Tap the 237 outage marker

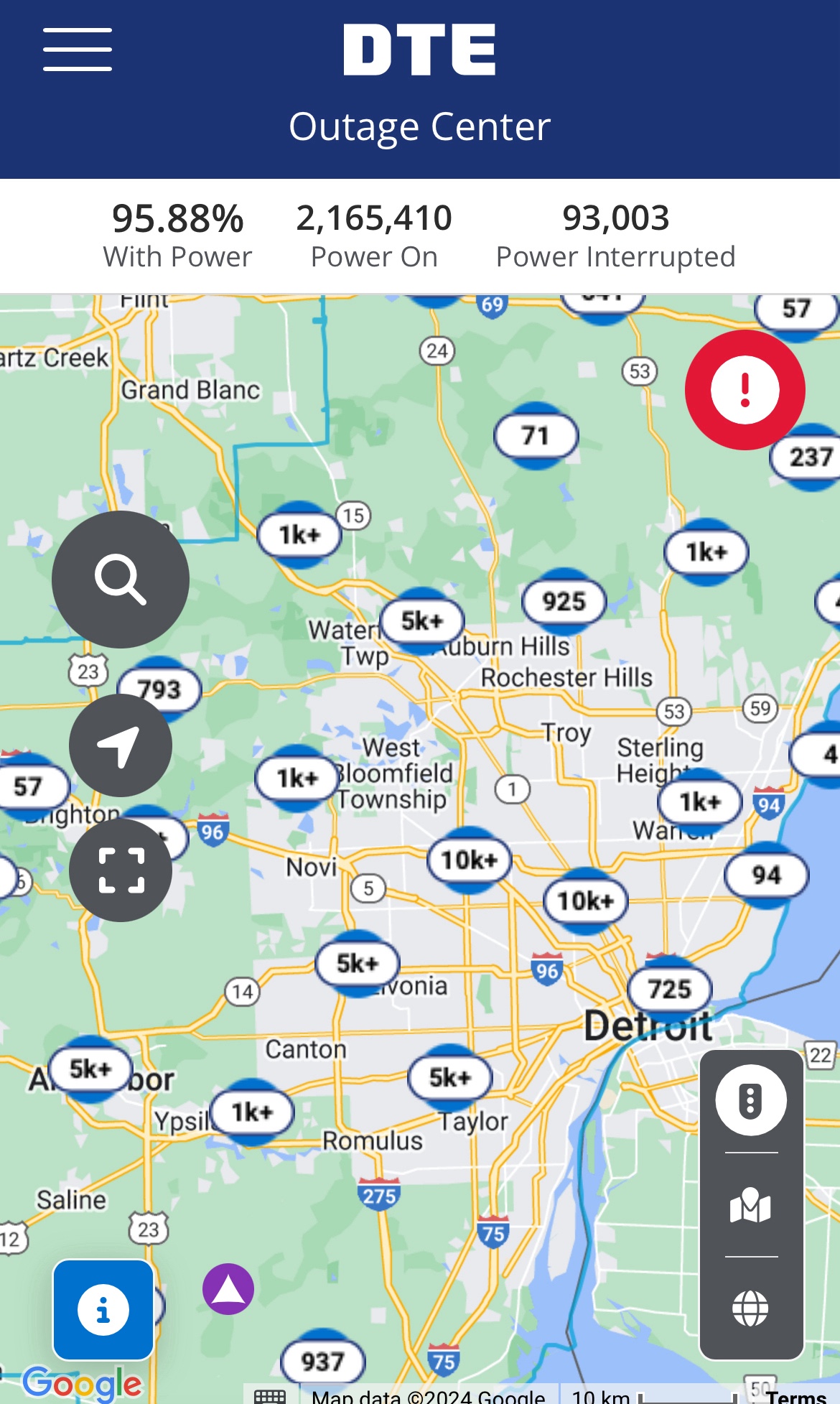point(810,457)
